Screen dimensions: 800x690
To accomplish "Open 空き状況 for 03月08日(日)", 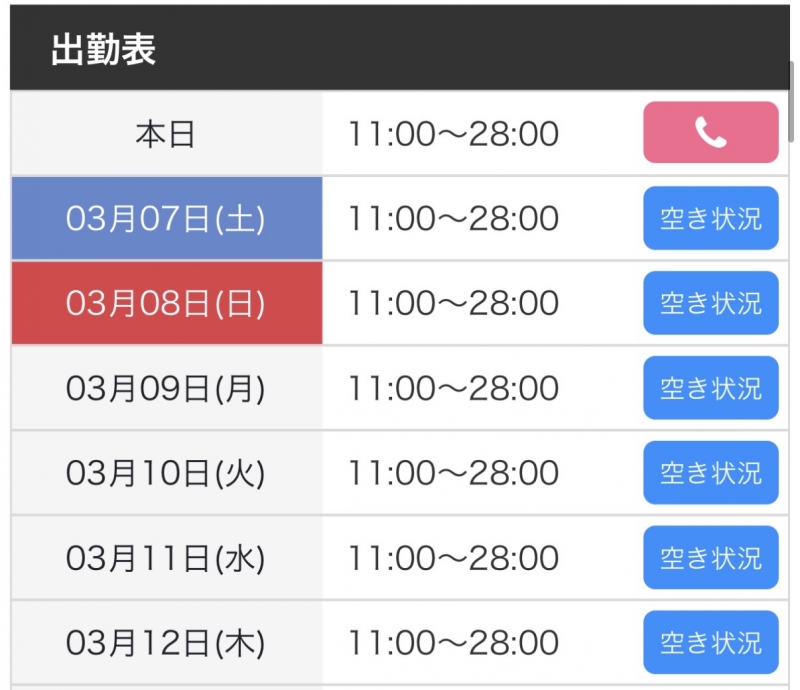I will click(710, 302).
